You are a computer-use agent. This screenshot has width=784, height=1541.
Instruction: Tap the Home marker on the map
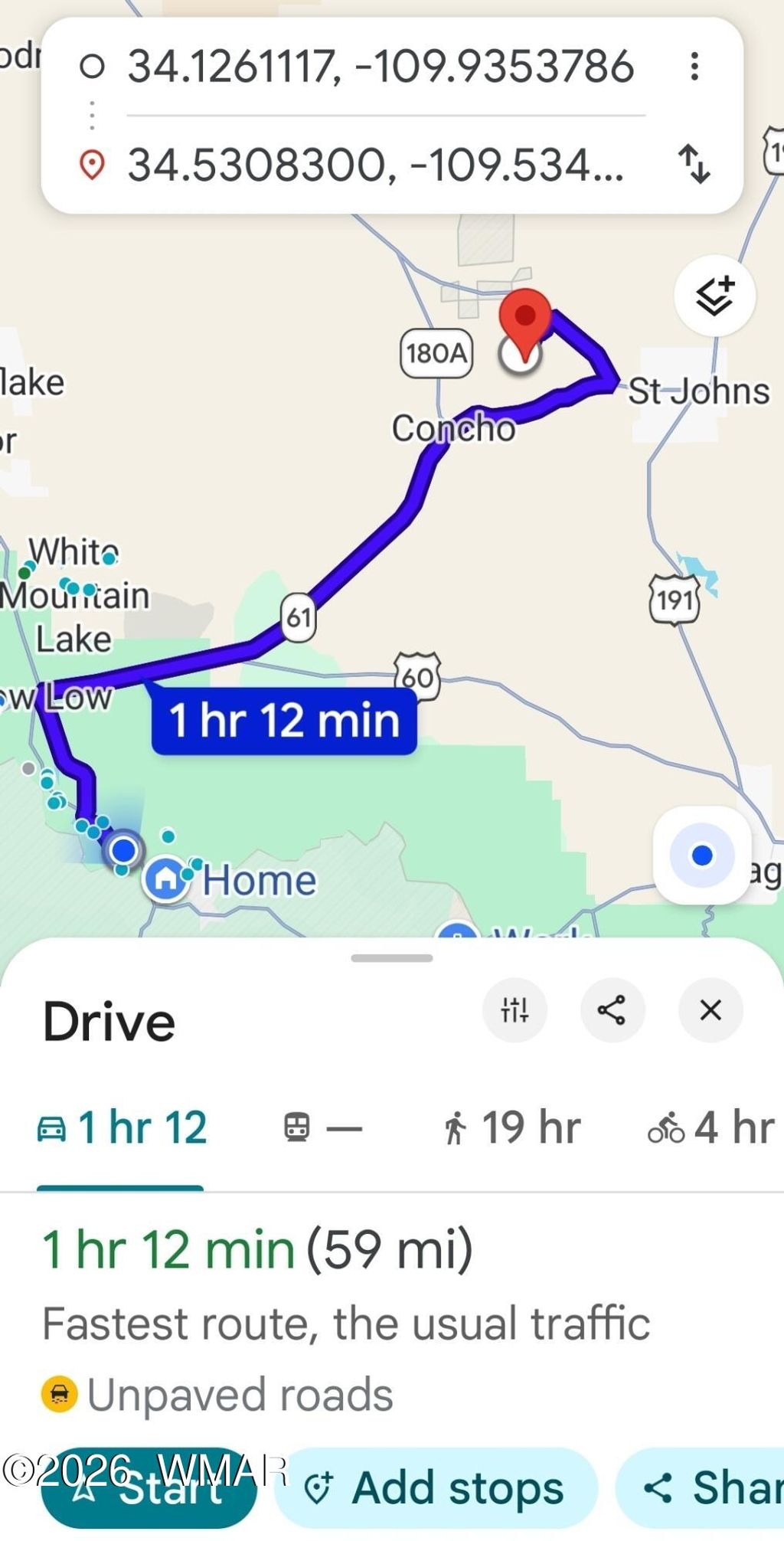coord(165,880)
